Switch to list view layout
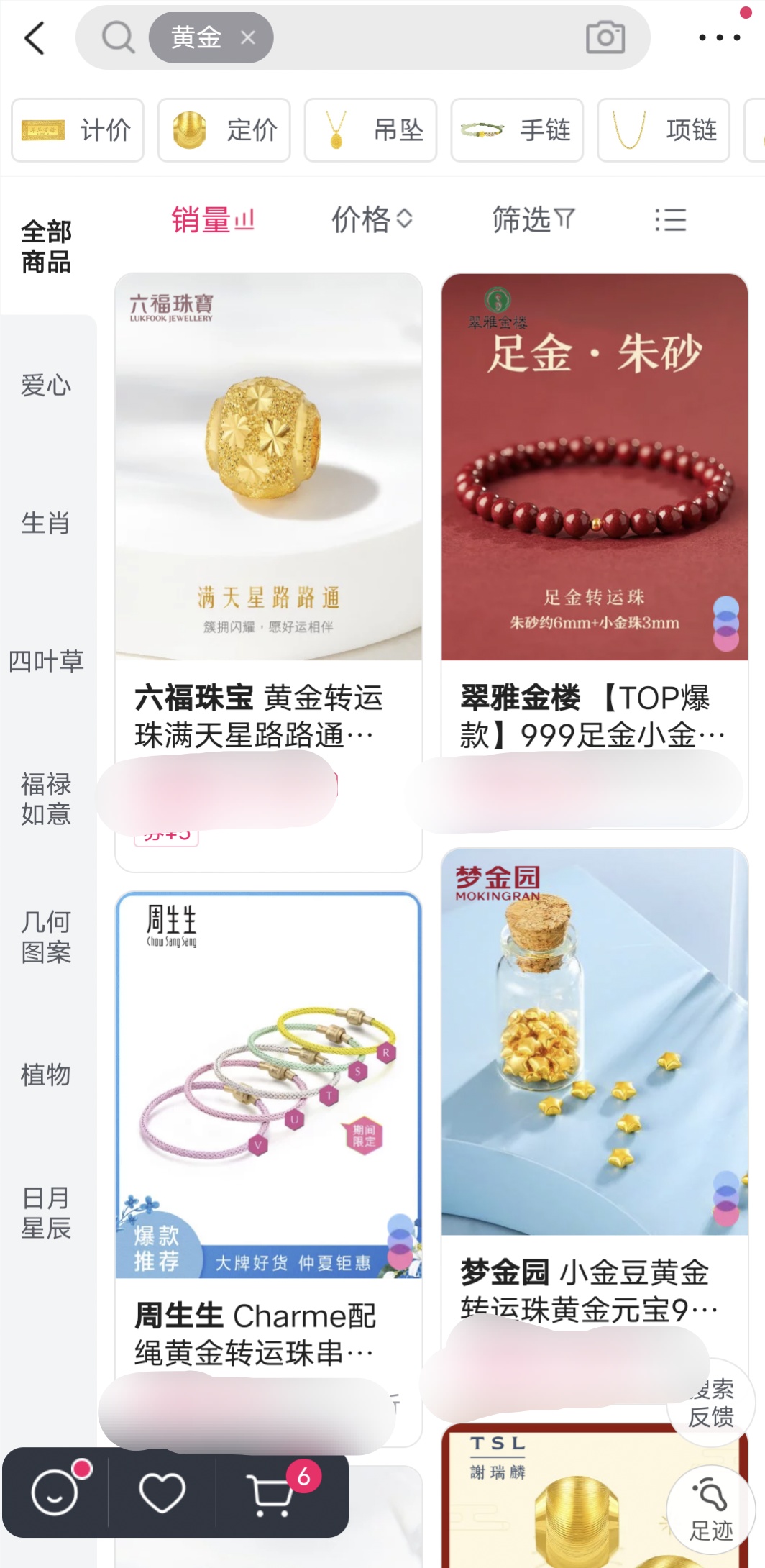The width and height of the screenshot is (765, 1568). coord(670,219)
